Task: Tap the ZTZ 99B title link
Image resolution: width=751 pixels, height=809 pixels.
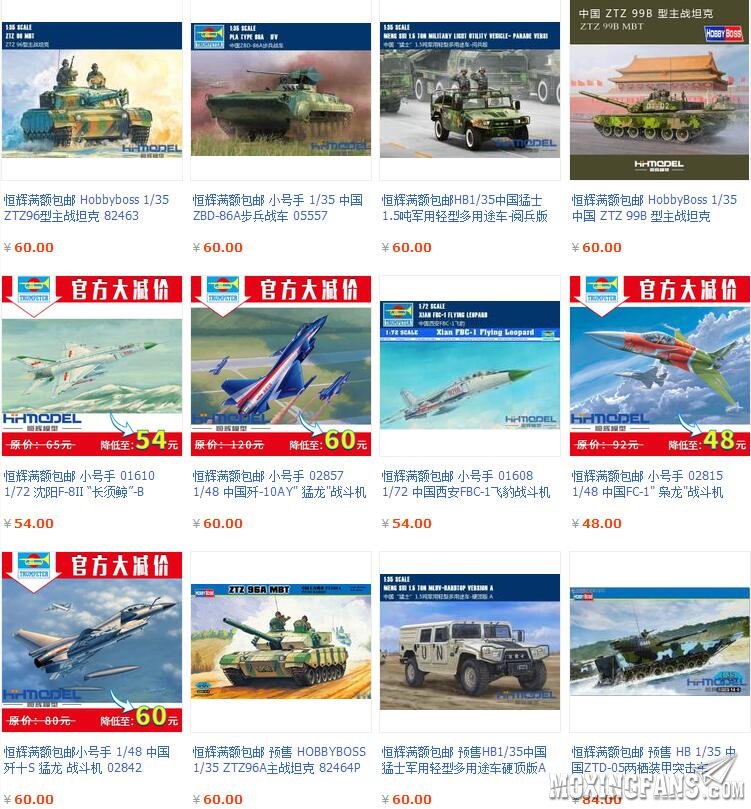Action: [654, 208]
